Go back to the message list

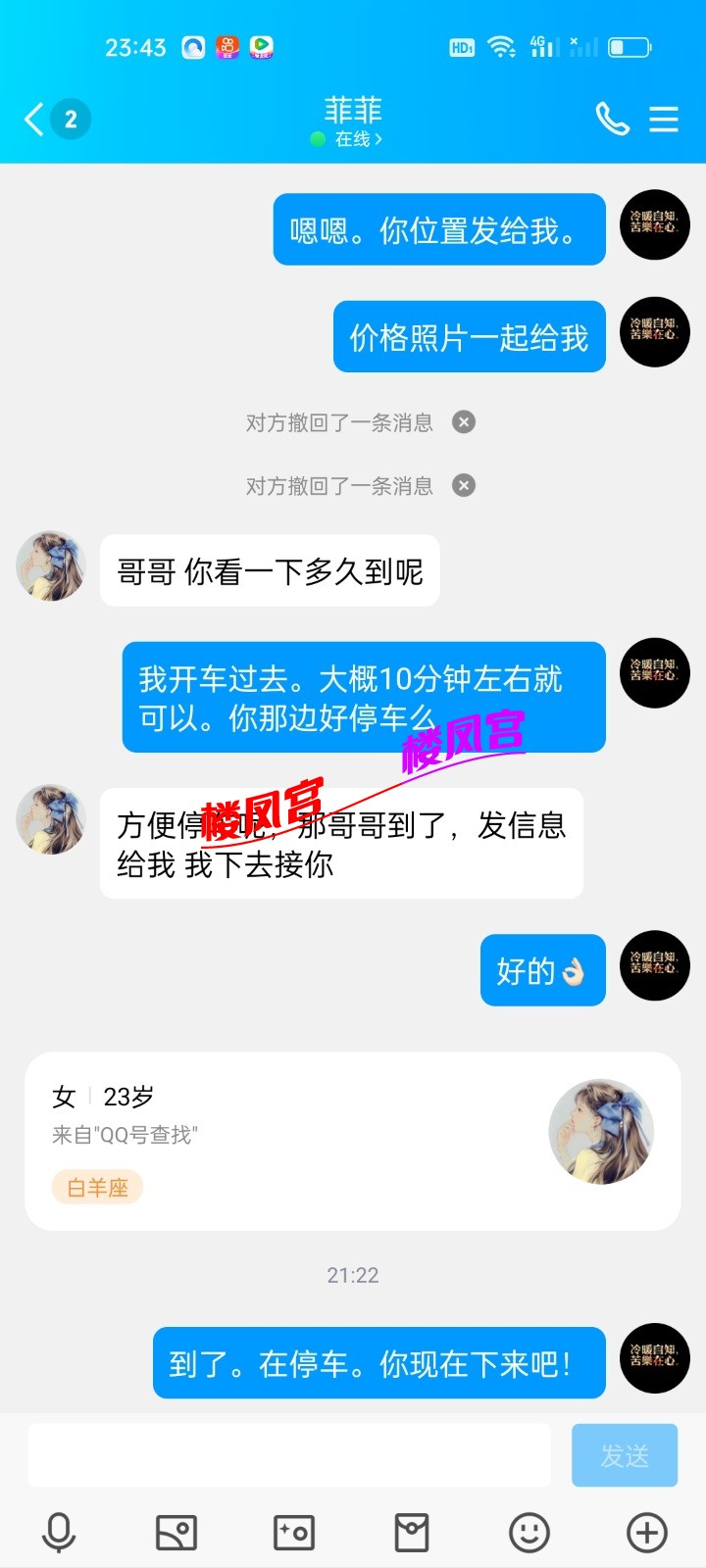tap(35, 120)
